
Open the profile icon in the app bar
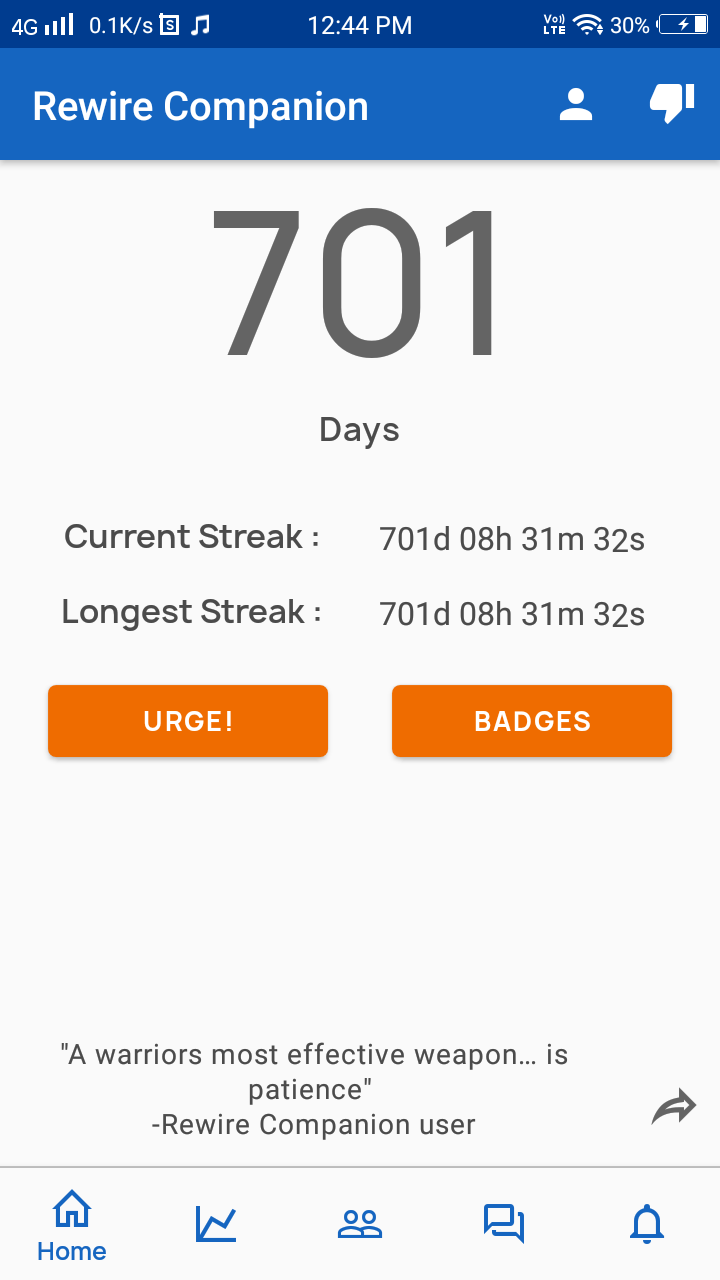(576, 105)
